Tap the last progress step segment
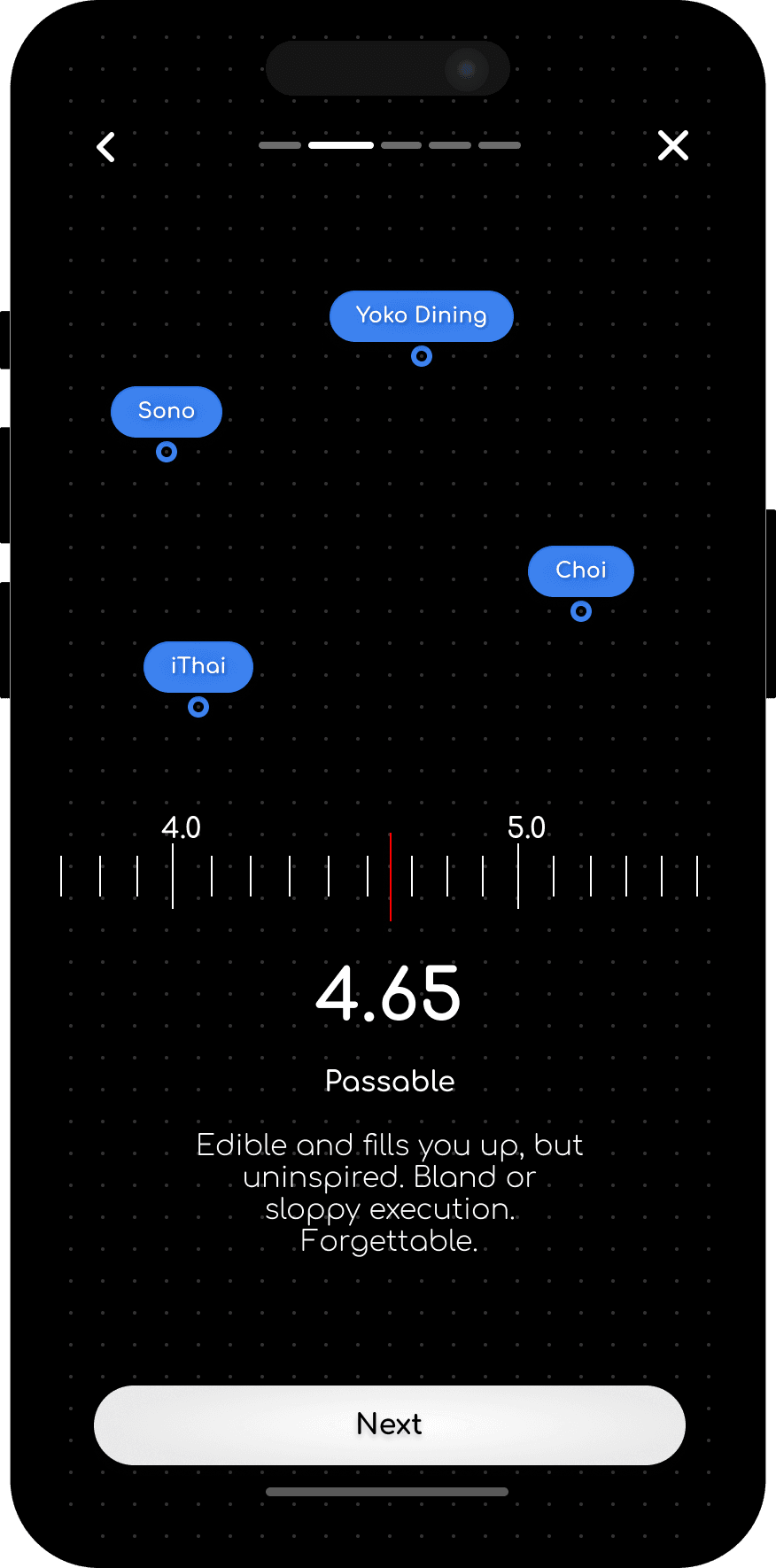The image size is (776, 1568). (499, 144)
